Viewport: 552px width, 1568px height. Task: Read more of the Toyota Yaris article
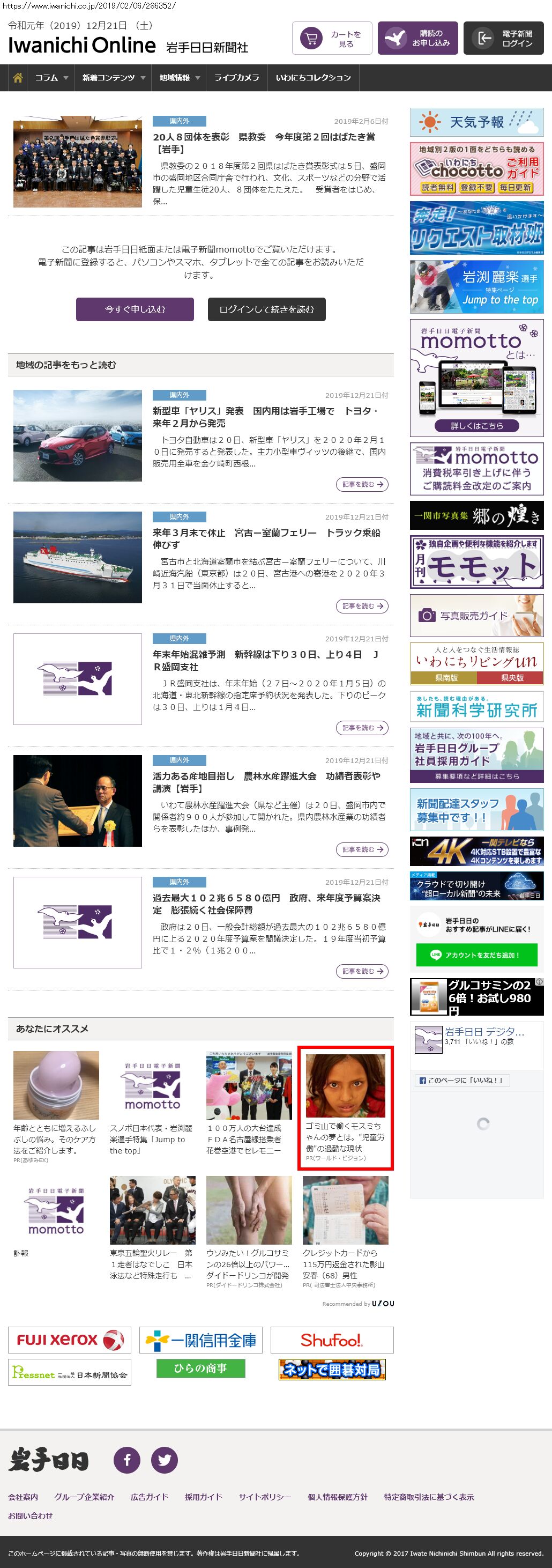pyautogui.click(x=362, y=485)
